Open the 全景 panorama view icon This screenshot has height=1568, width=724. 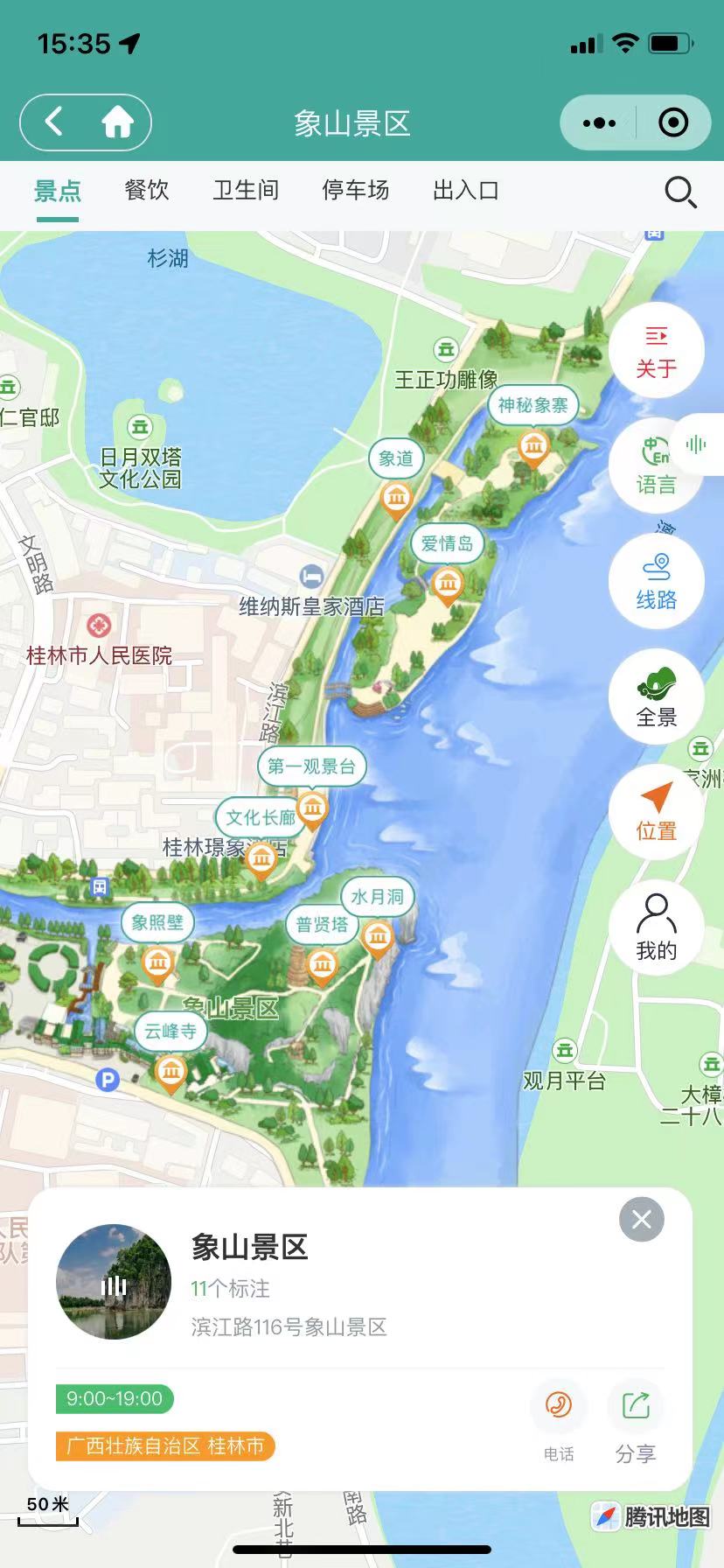pyautogui.click(x=657, y=696)
